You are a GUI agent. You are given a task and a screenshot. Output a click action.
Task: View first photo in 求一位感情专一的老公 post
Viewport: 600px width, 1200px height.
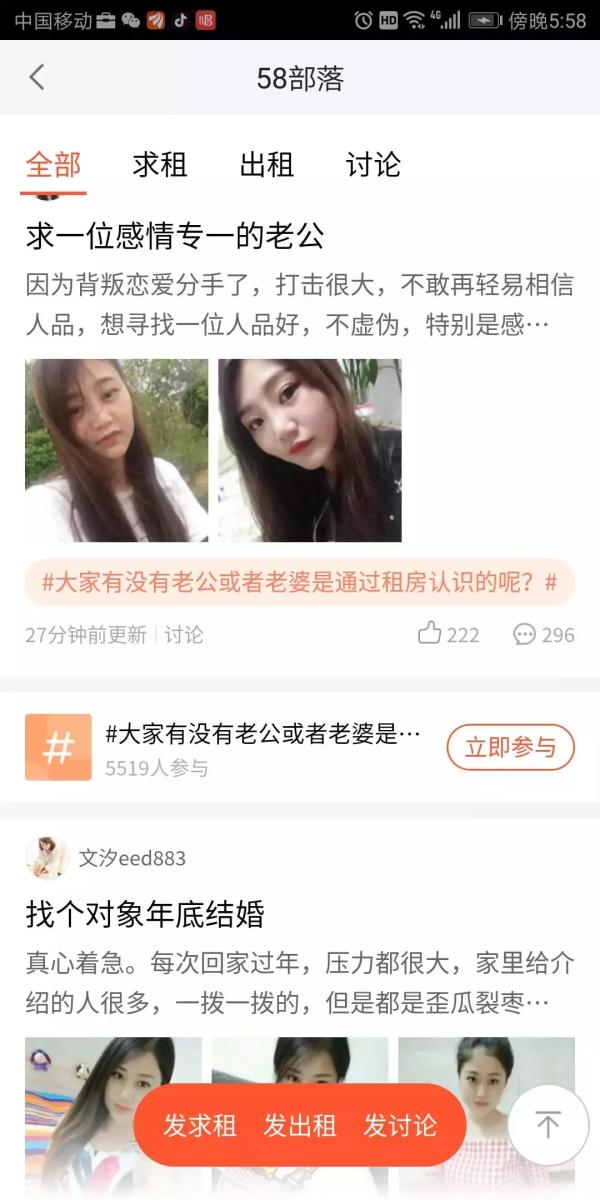point(116,450)
